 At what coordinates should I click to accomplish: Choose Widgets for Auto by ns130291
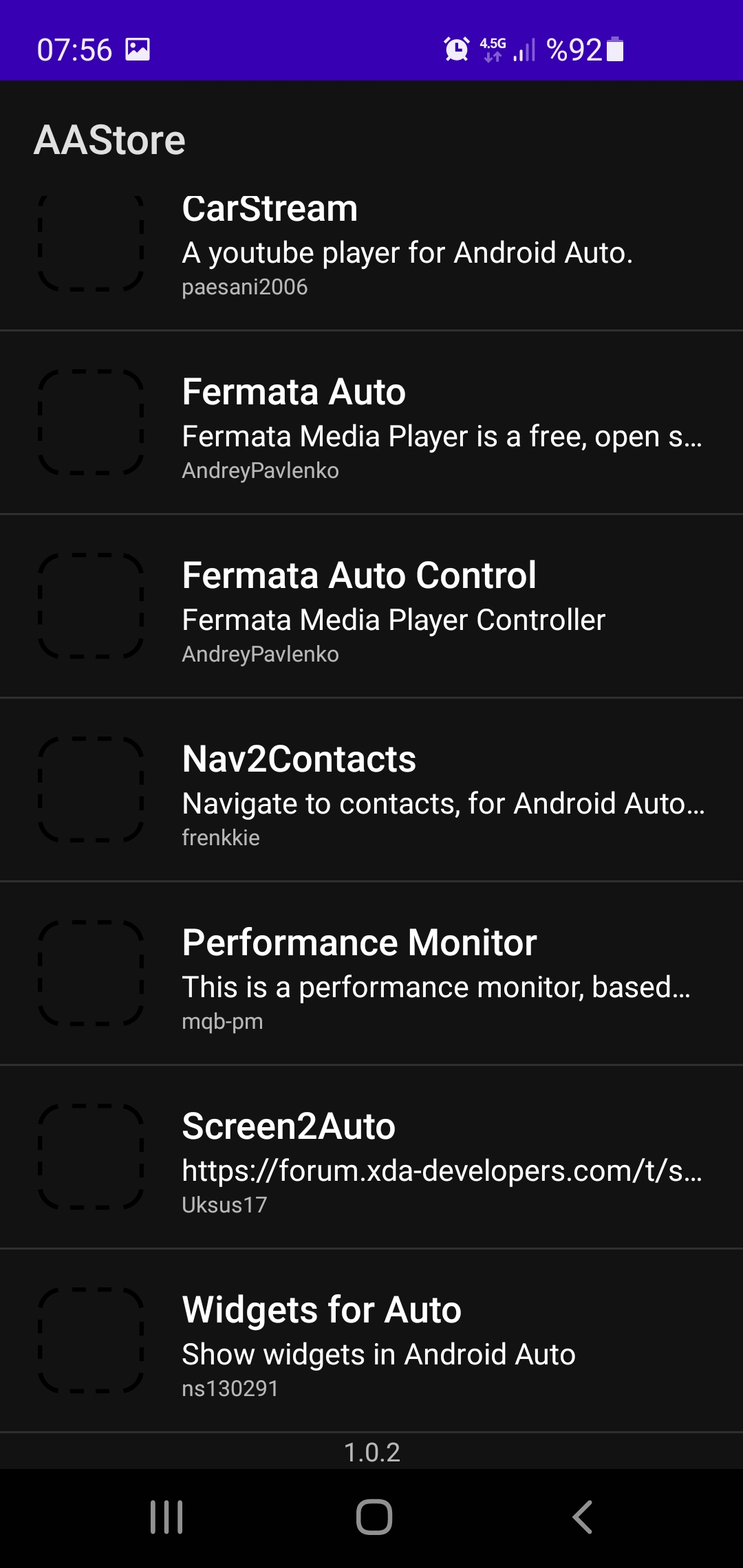pyautogui.click(x=371, y=1341)
